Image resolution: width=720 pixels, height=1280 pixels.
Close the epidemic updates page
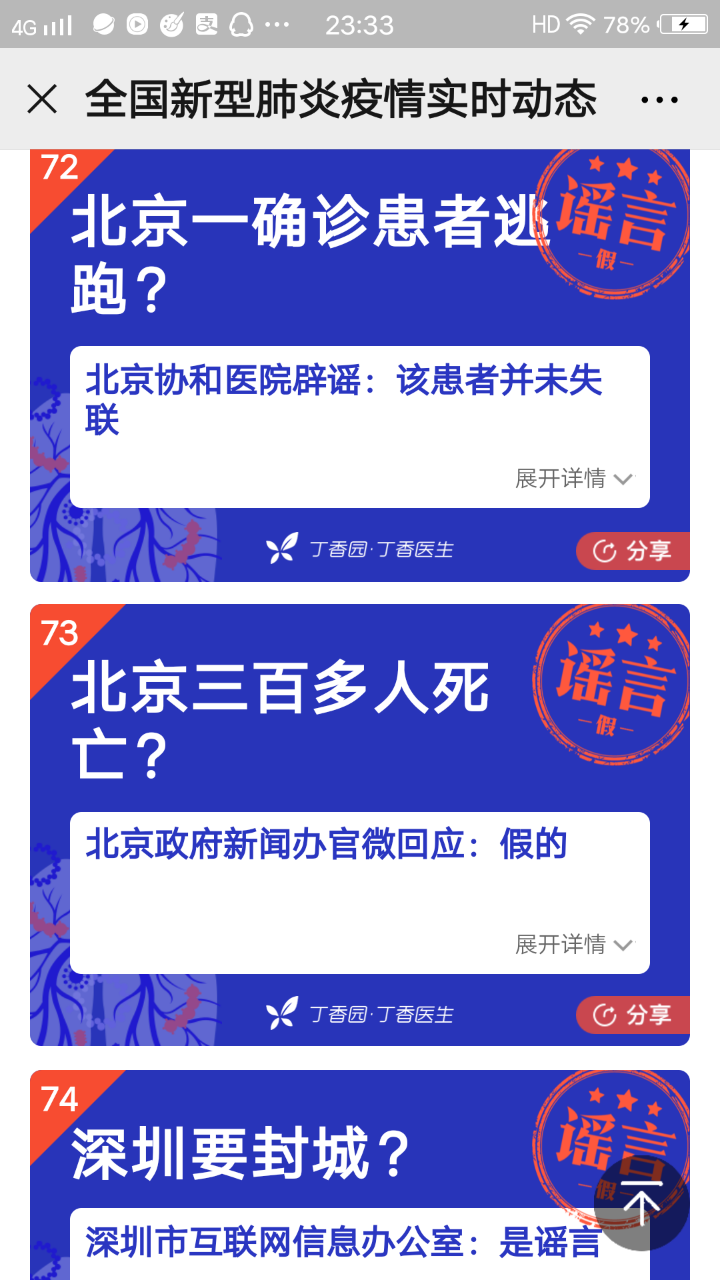[x=42, y=99]
